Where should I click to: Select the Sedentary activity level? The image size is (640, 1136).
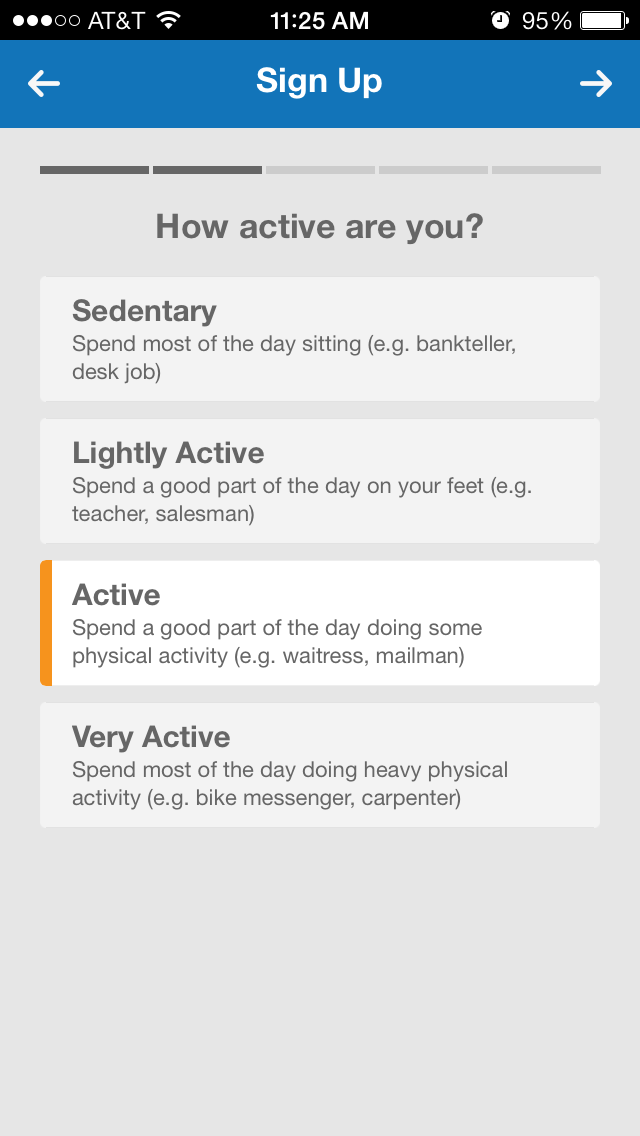(x=320, y=339)
